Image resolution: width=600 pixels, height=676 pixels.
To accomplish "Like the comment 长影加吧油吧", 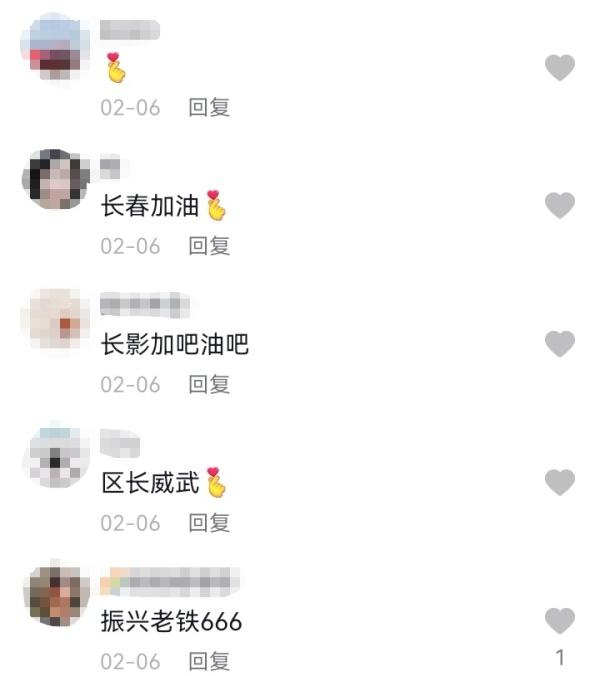I will click(559, 344).
